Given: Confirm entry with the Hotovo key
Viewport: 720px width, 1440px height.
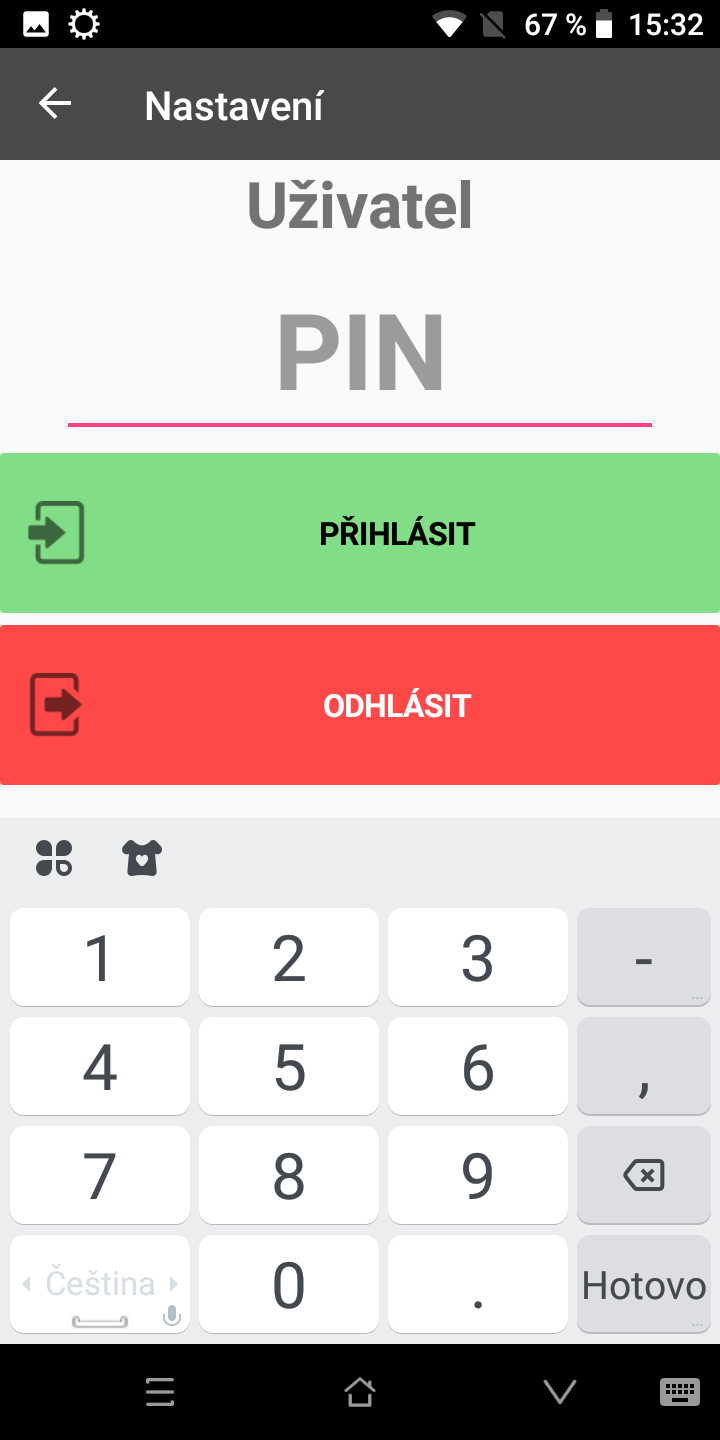Looking at the screenshot, I should (644, 1284).
